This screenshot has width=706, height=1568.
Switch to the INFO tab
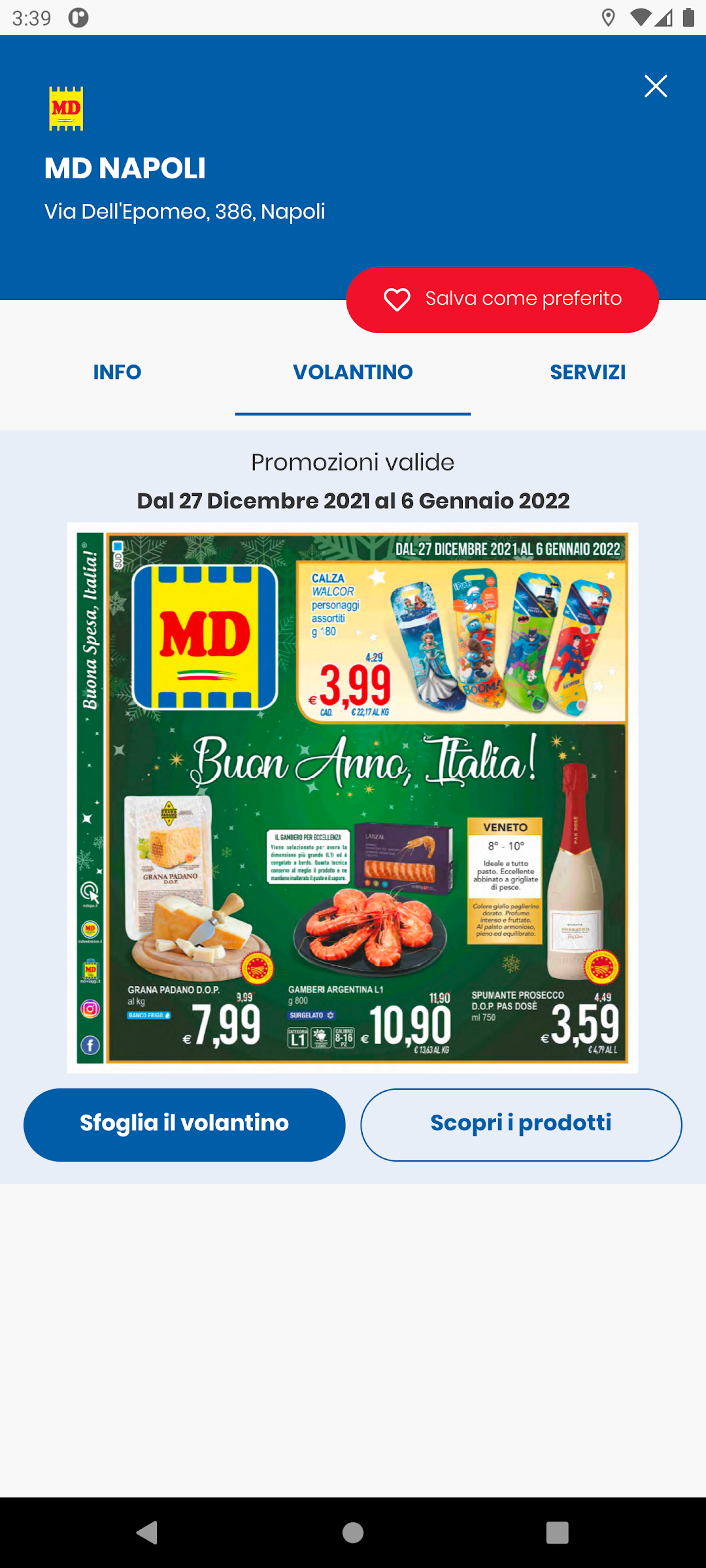118,372
